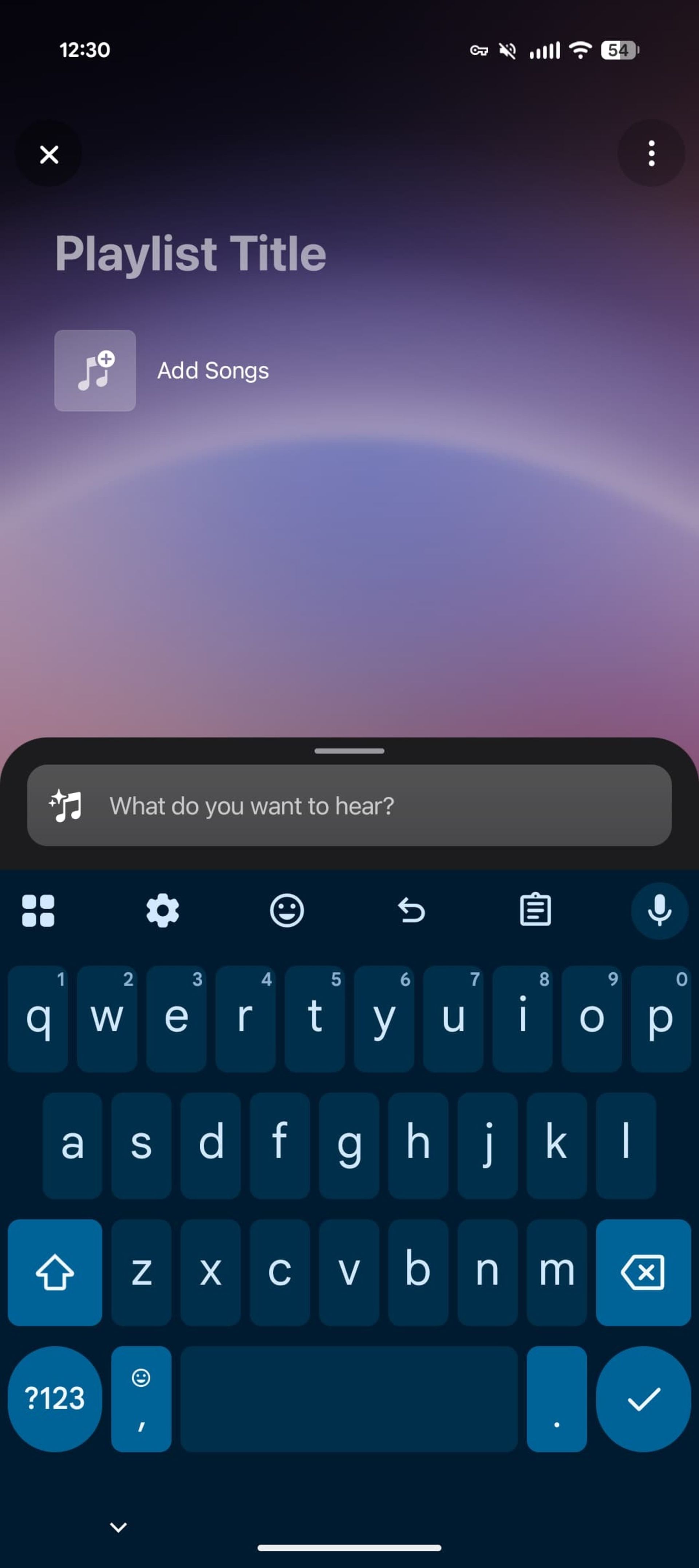
Task: Hide the keyboard with the down chevron
Action: pos(118,1526)
